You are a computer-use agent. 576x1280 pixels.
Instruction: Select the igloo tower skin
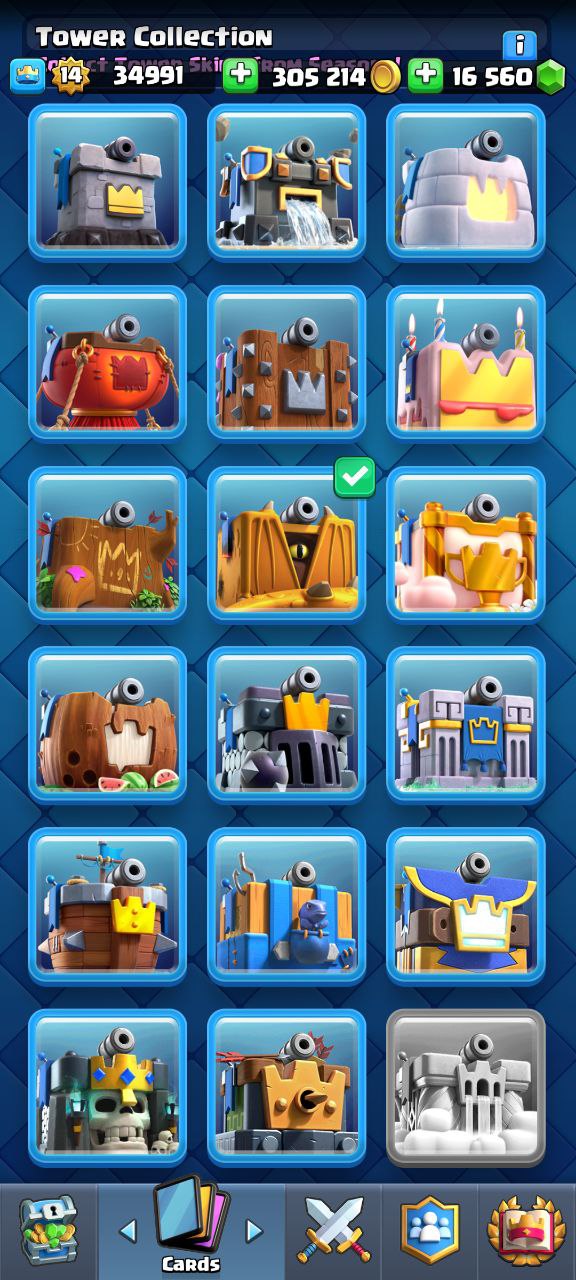[x=466, y=182]
